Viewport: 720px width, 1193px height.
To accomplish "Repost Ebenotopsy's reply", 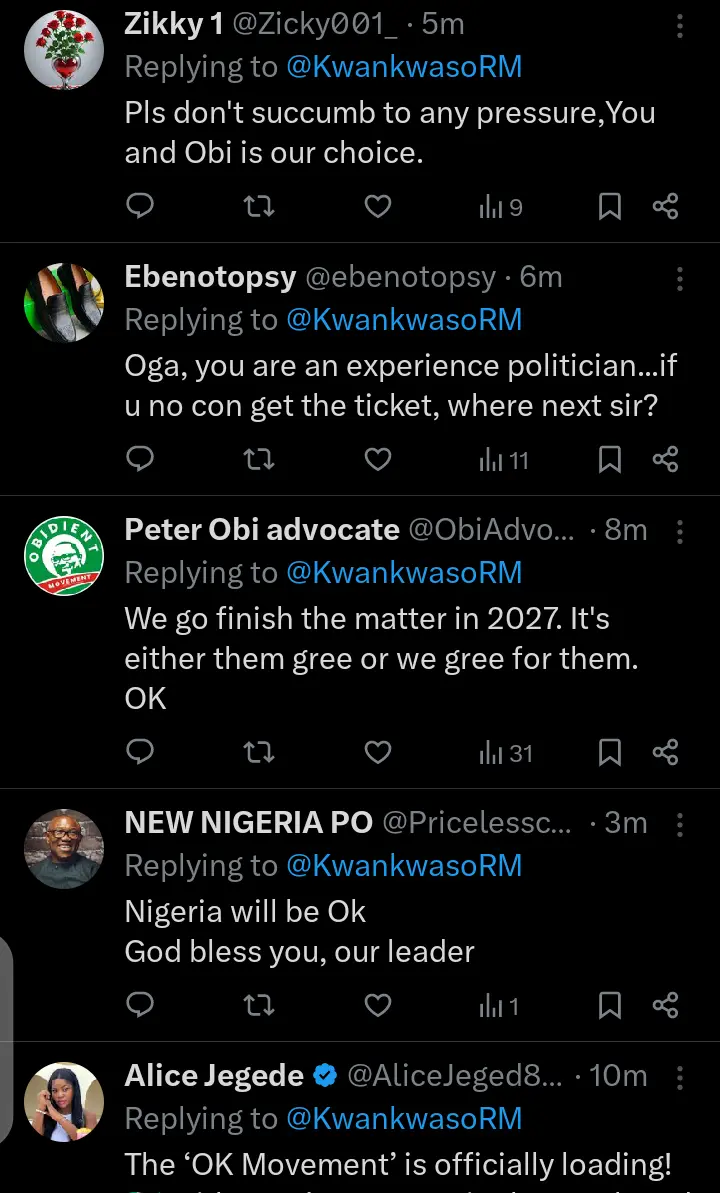I will click(259, 460).
